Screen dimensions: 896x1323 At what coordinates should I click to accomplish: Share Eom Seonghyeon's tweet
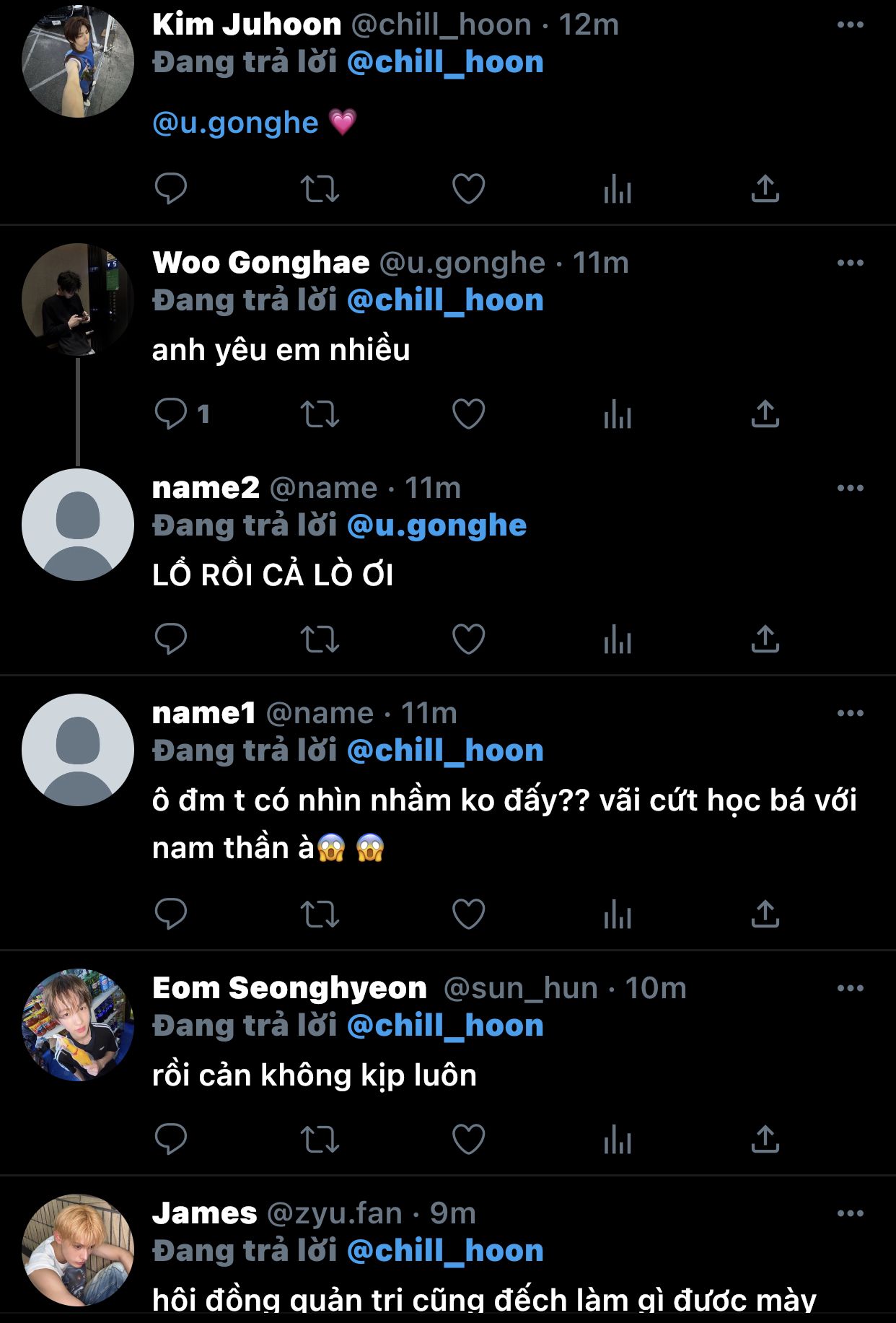pos(765,1140)
